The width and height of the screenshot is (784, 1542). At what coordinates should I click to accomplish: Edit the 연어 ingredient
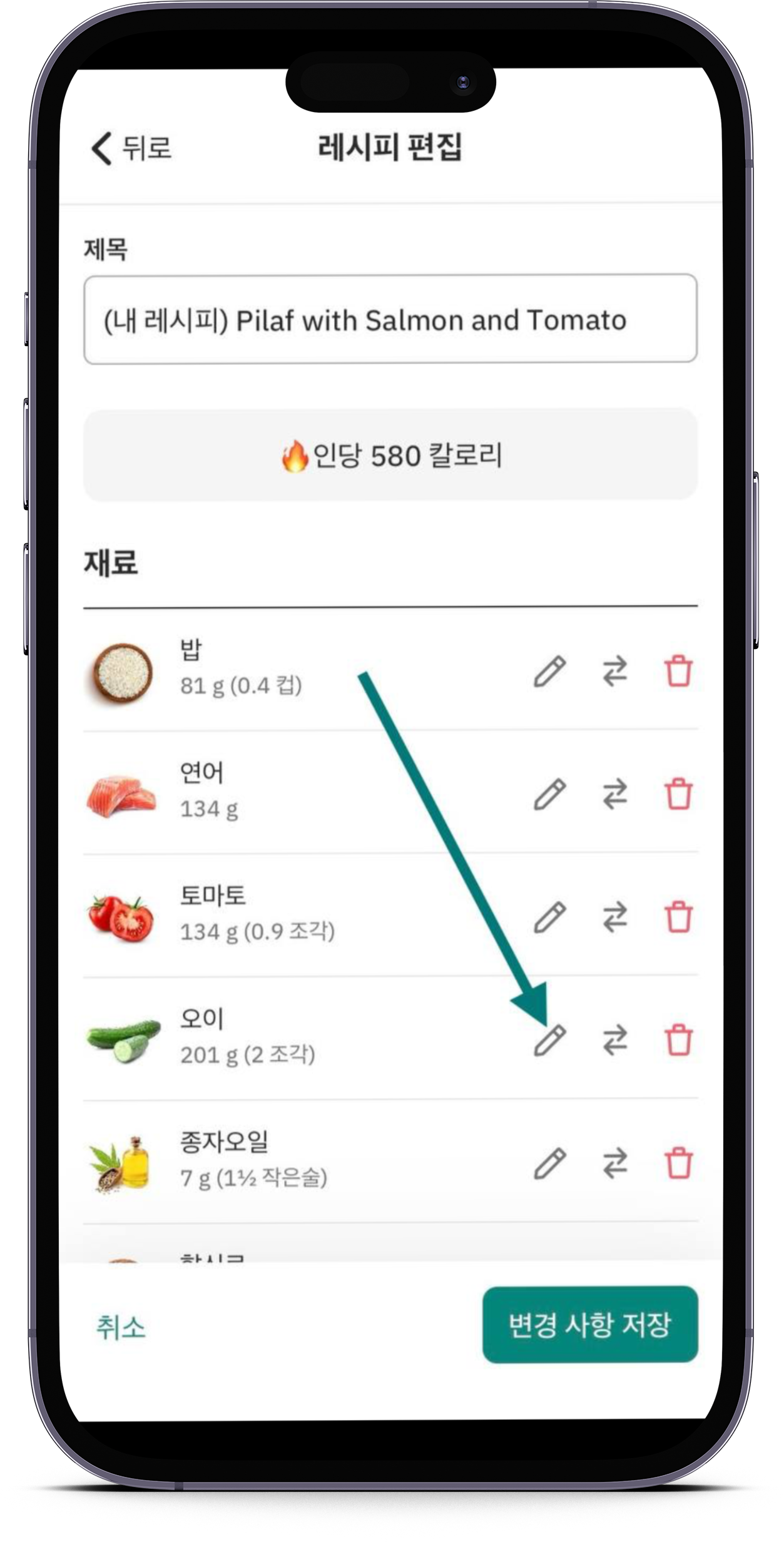click(550, 794)
